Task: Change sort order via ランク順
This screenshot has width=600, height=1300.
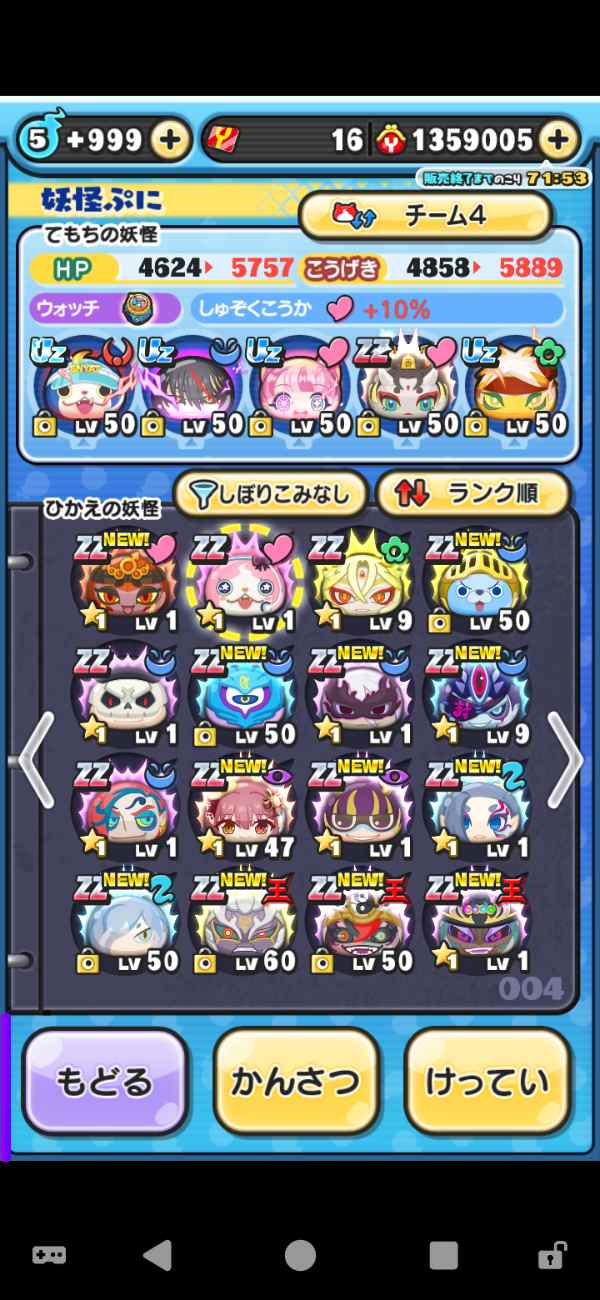Action: click(473, 492)
